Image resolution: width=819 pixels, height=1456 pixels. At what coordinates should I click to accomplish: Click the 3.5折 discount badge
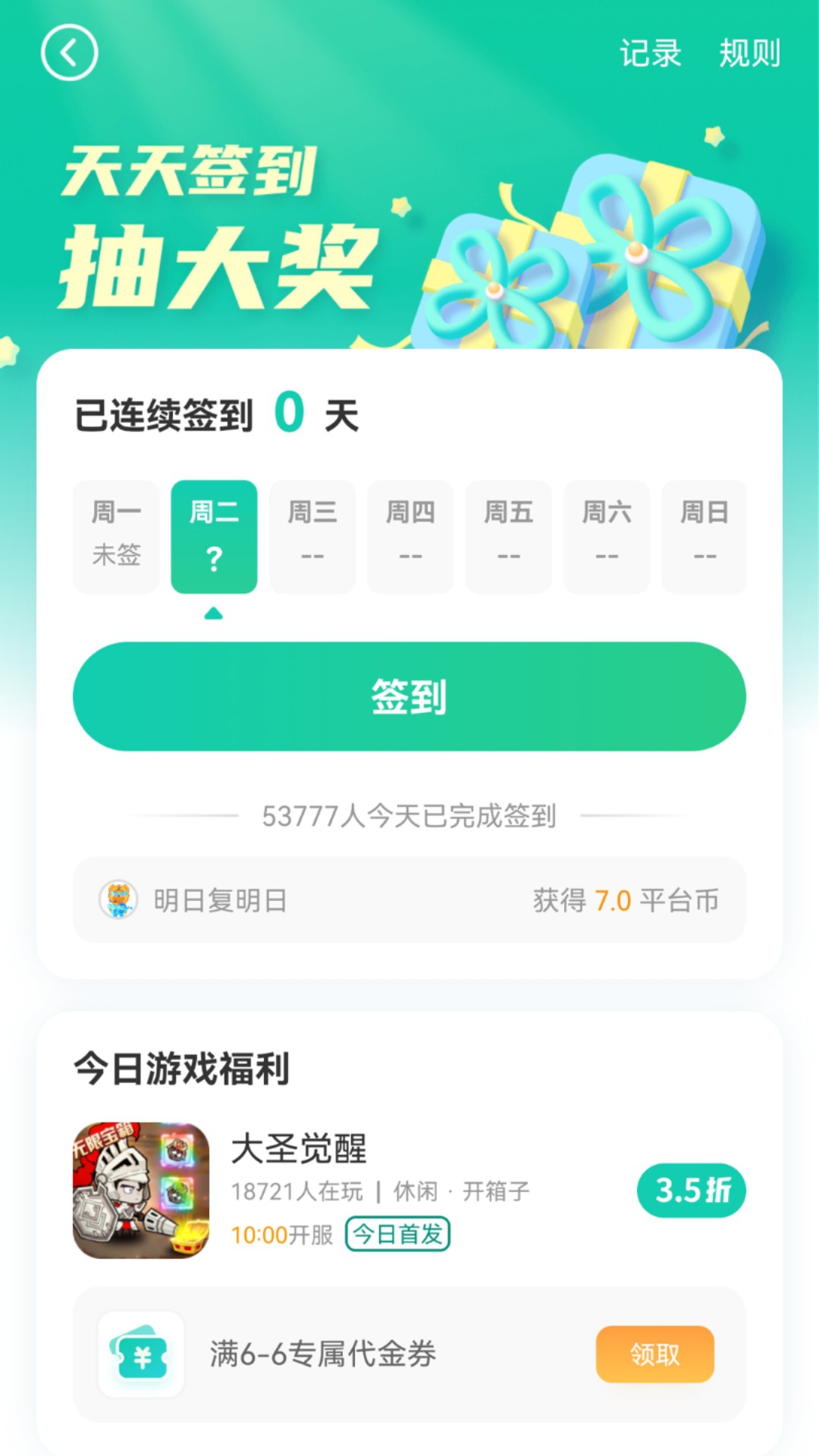click(x=691, y=1190)
